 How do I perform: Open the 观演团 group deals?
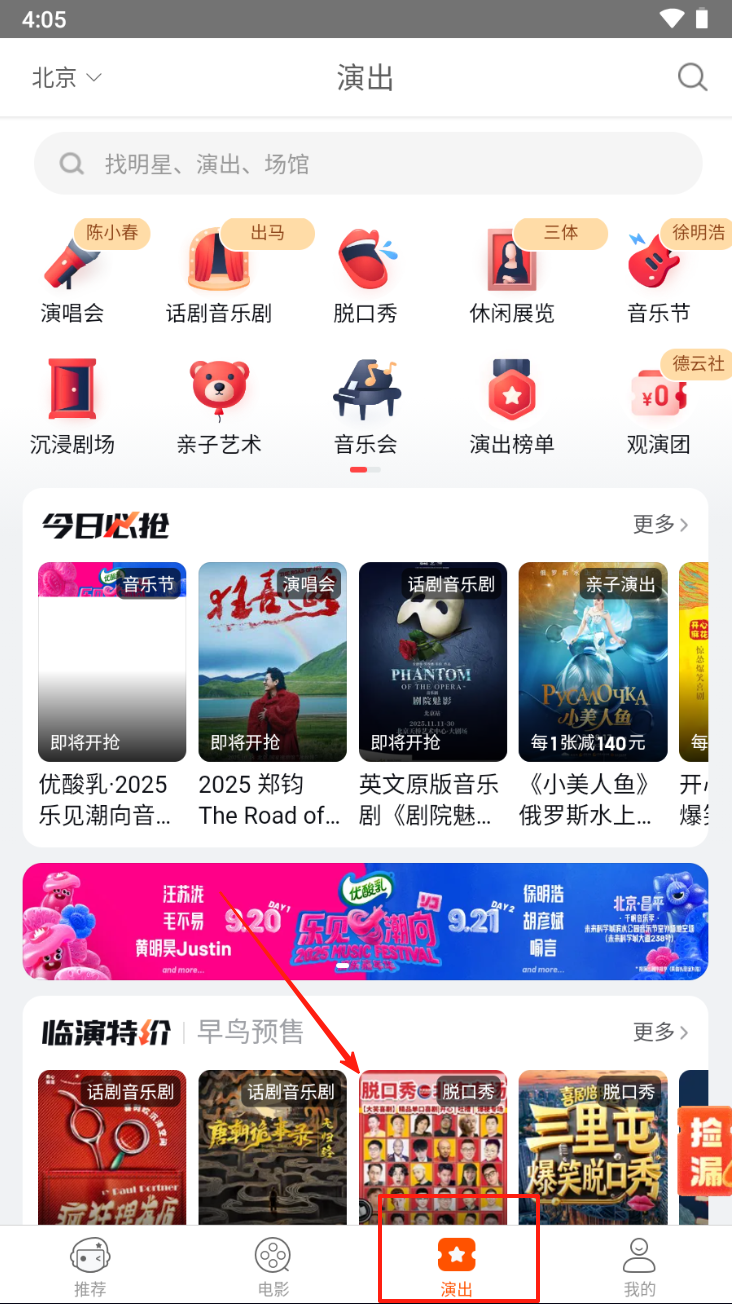coord(658,406)
